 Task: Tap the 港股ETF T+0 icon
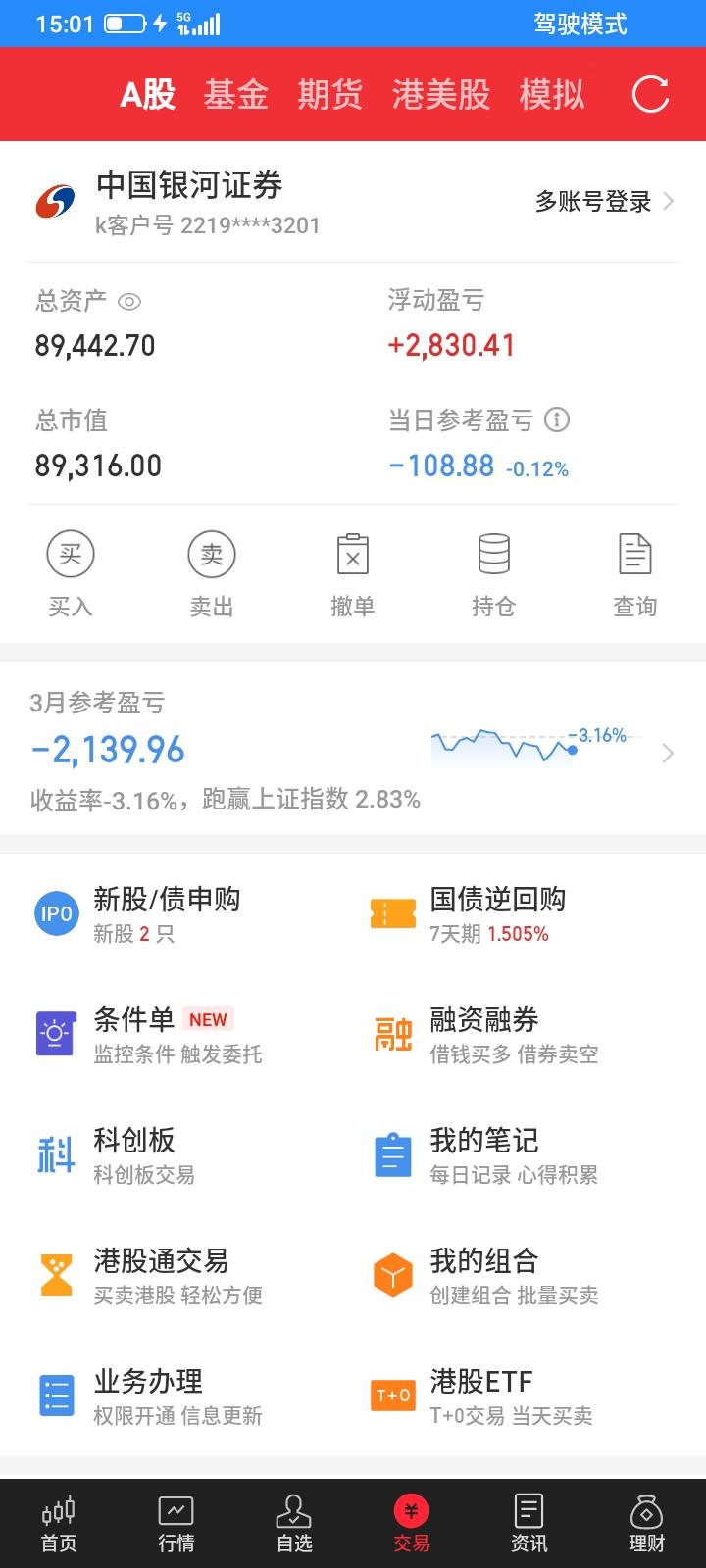click(392, 1396)
